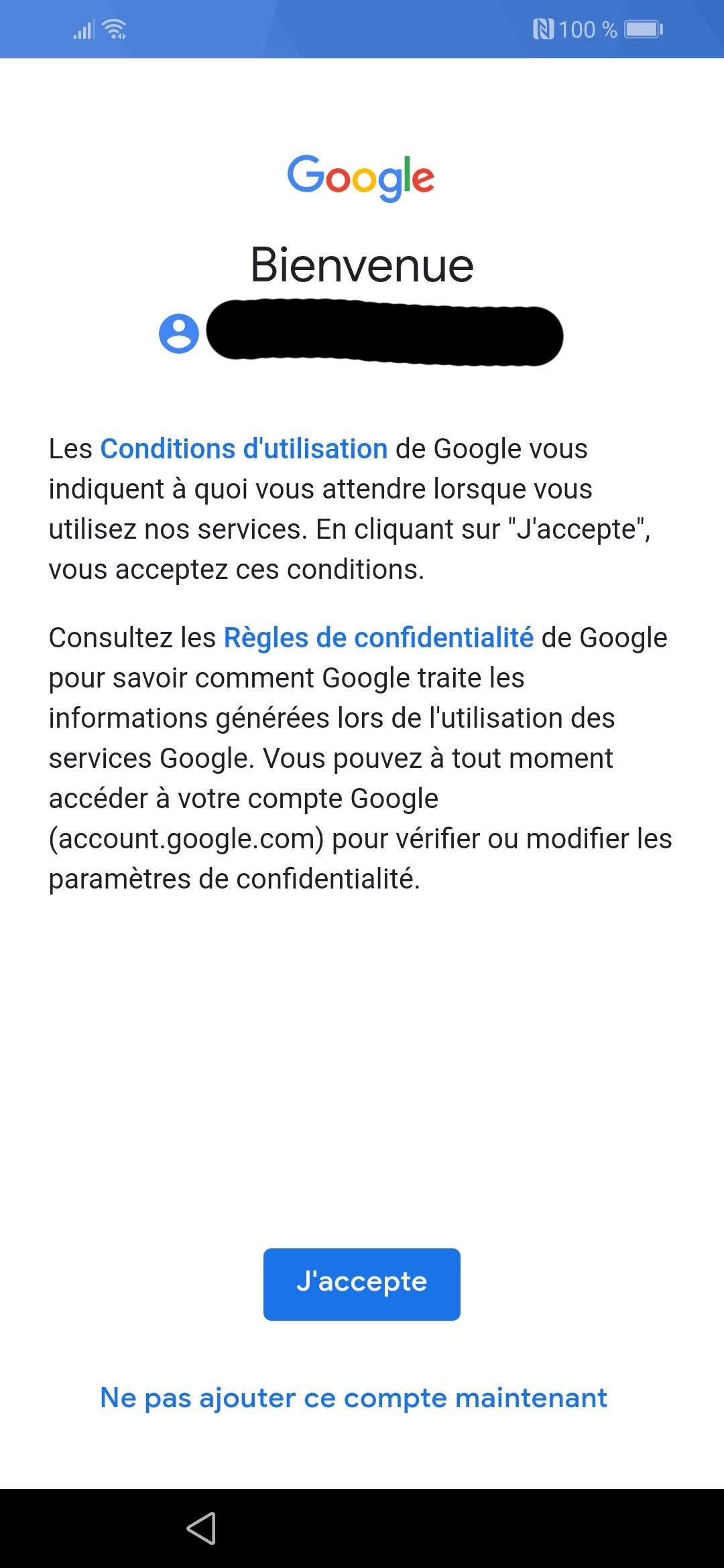
Task: Open the Règles de confidentialité link
Action: (x=378, y=638)
